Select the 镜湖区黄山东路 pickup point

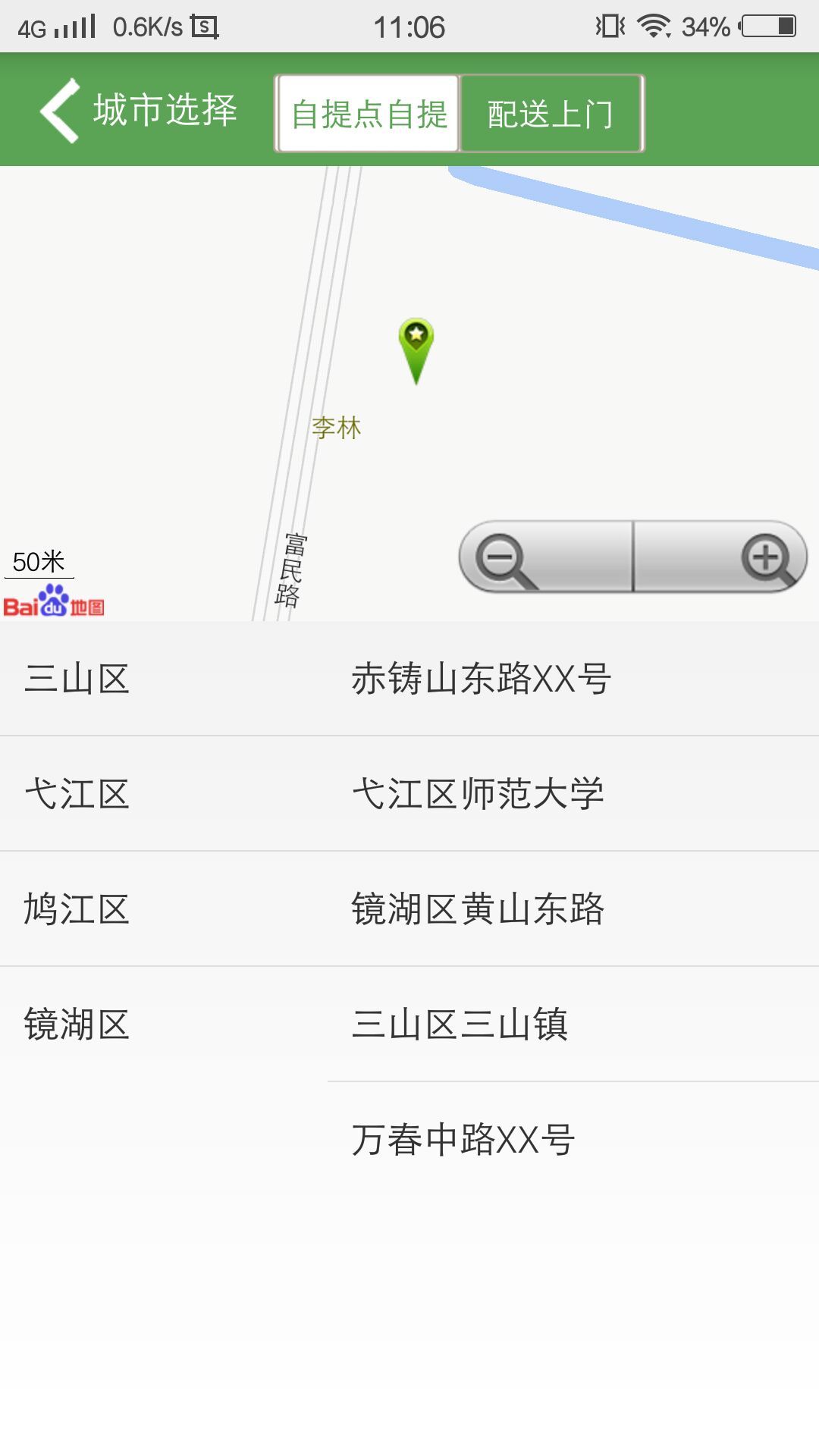pos(573,909)
